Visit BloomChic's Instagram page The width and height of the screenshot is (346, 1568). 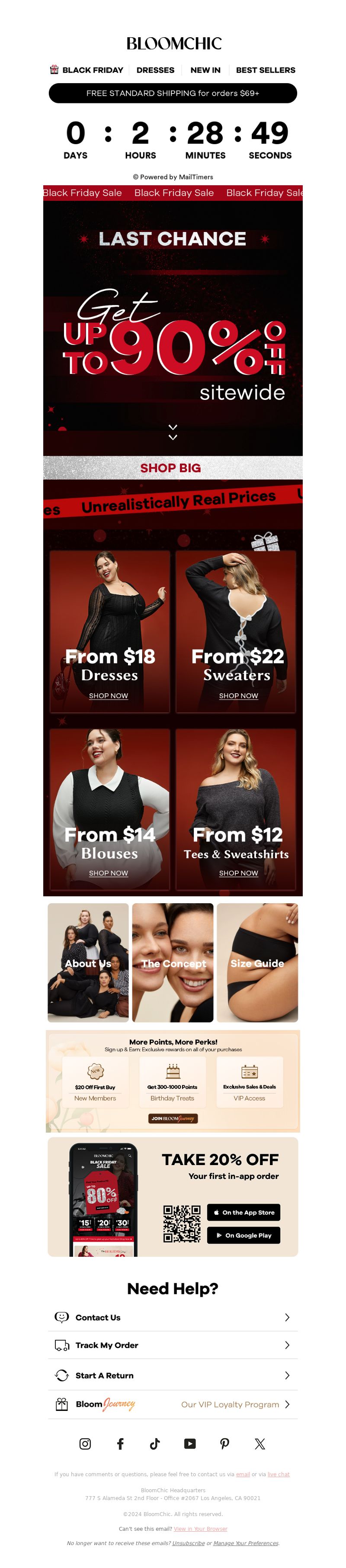[x=85, y=1444]
